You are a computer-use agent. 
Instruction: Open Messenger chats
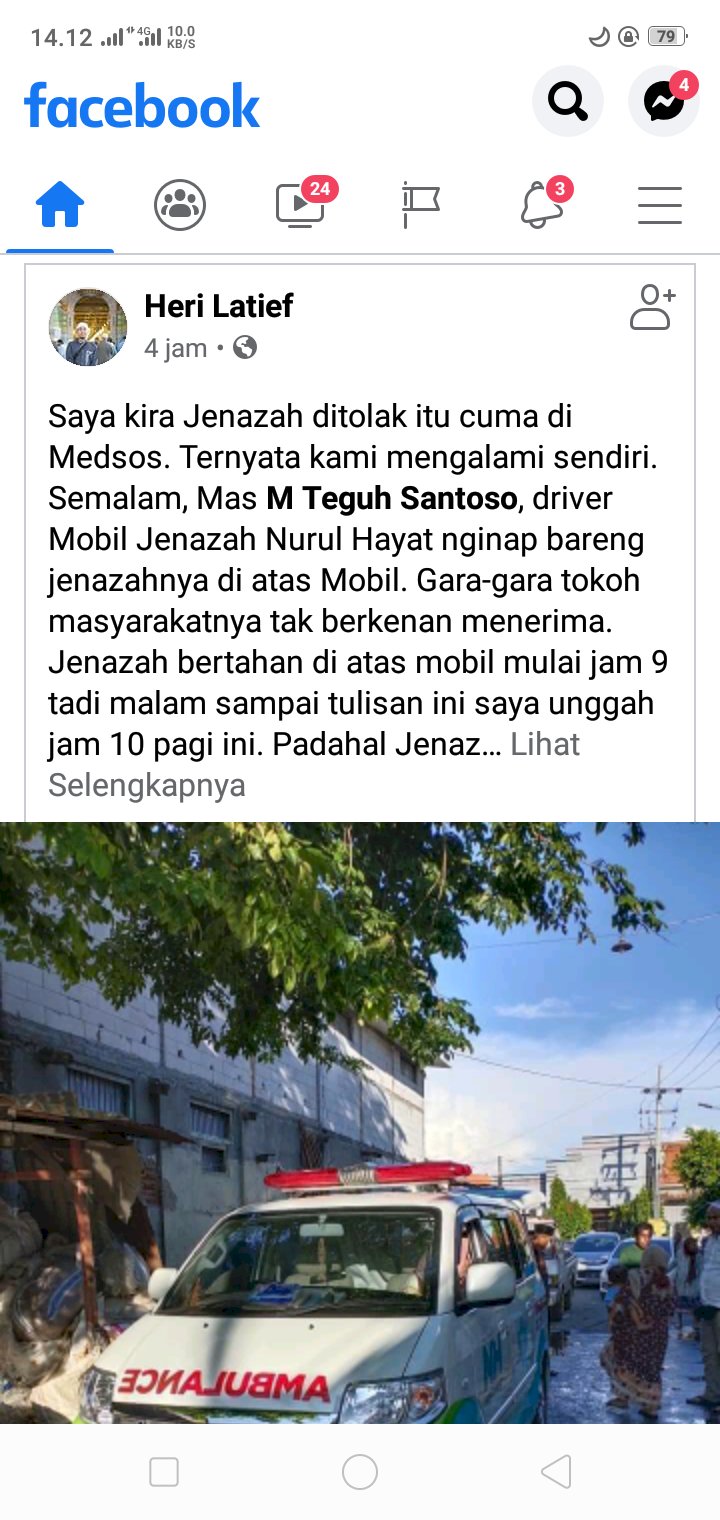(x=663, y=101)
